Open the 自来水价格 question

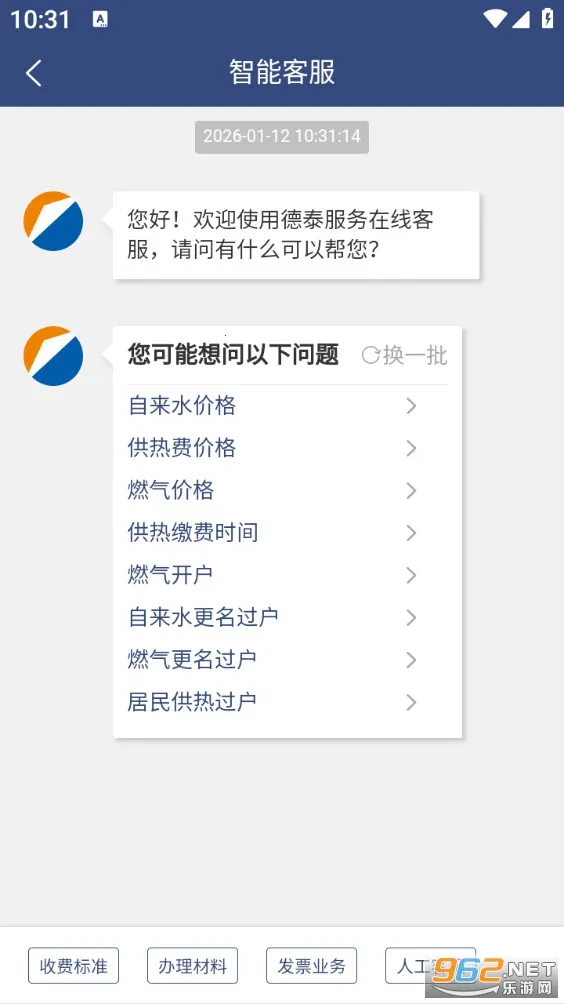[272, 406]
